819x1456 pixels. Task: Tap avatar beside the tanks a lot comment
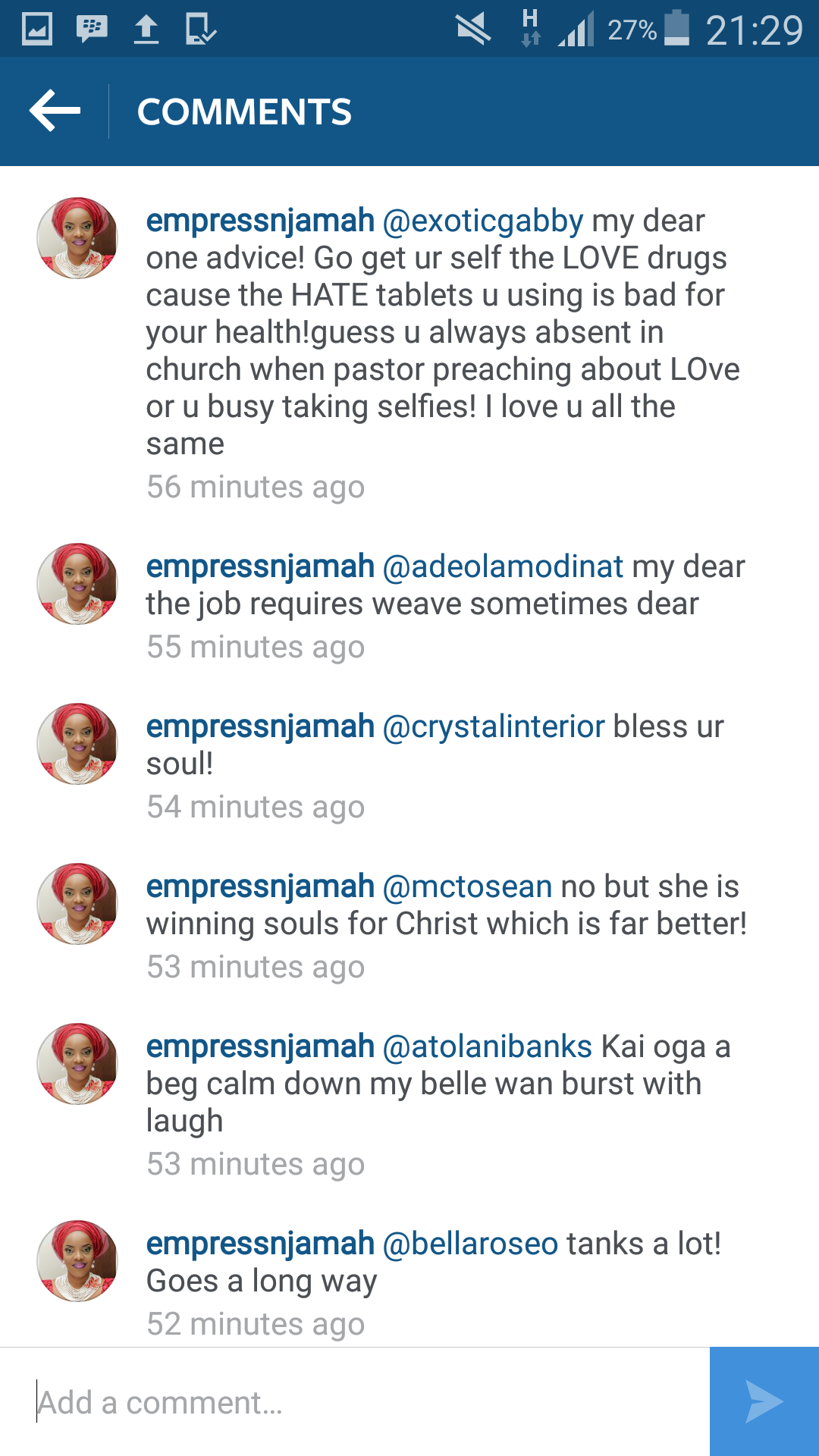coord(77,1261)
